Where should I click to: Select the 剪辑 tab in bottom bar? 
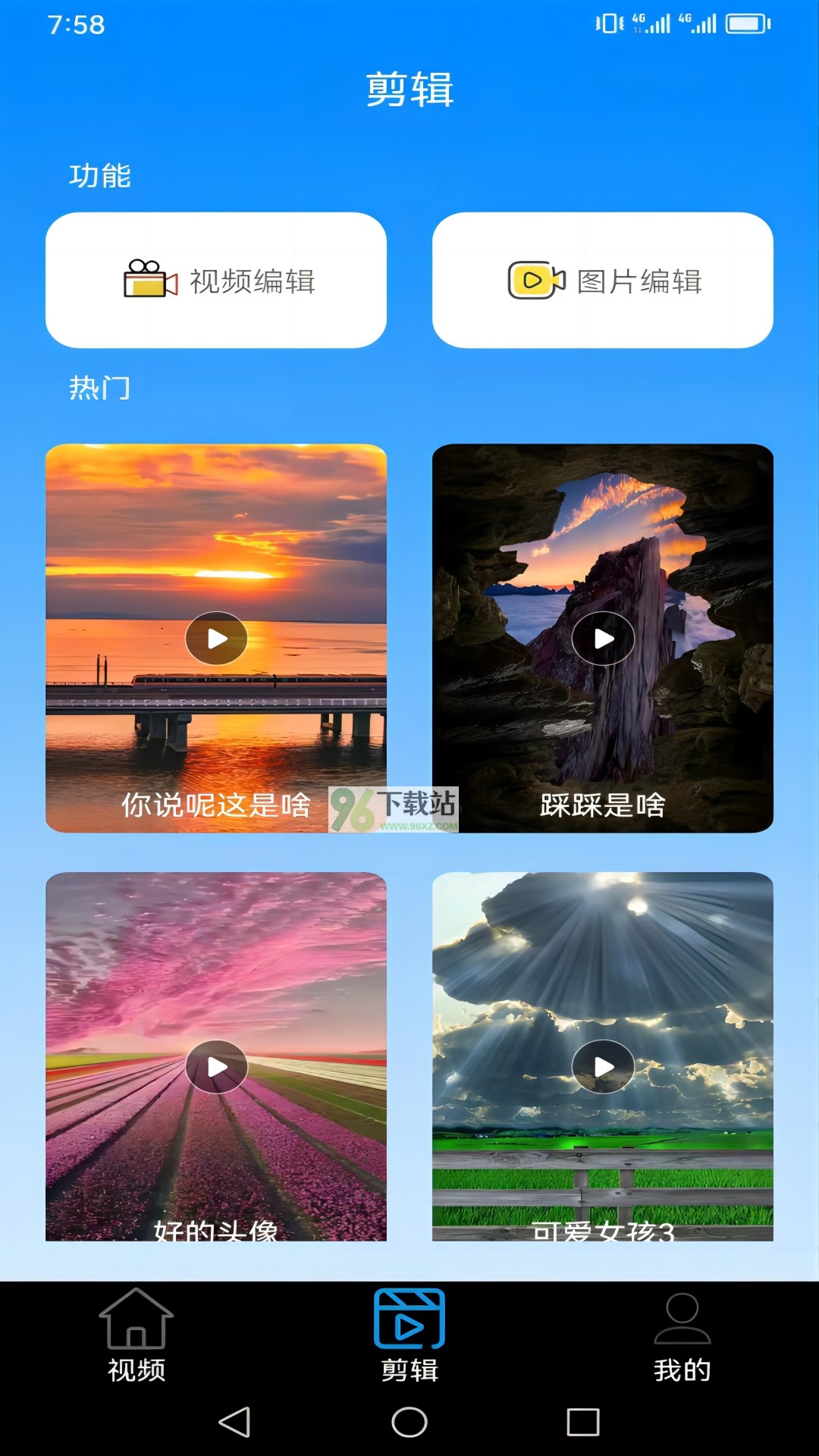pos(409,1336)
